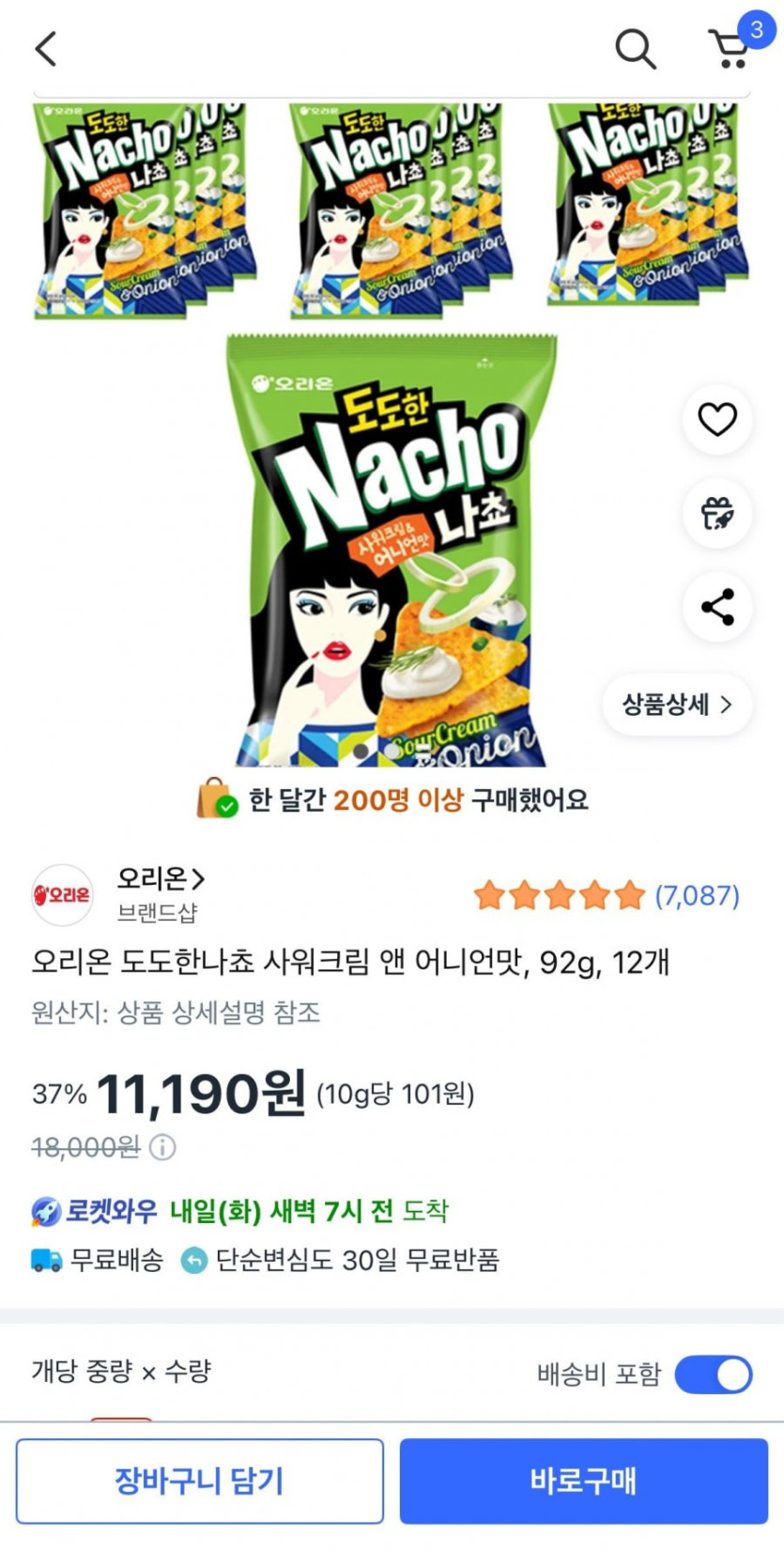View the 7,087 customer reviews
The height and width of the screenshot is (1551, 784).
(697, 895)
